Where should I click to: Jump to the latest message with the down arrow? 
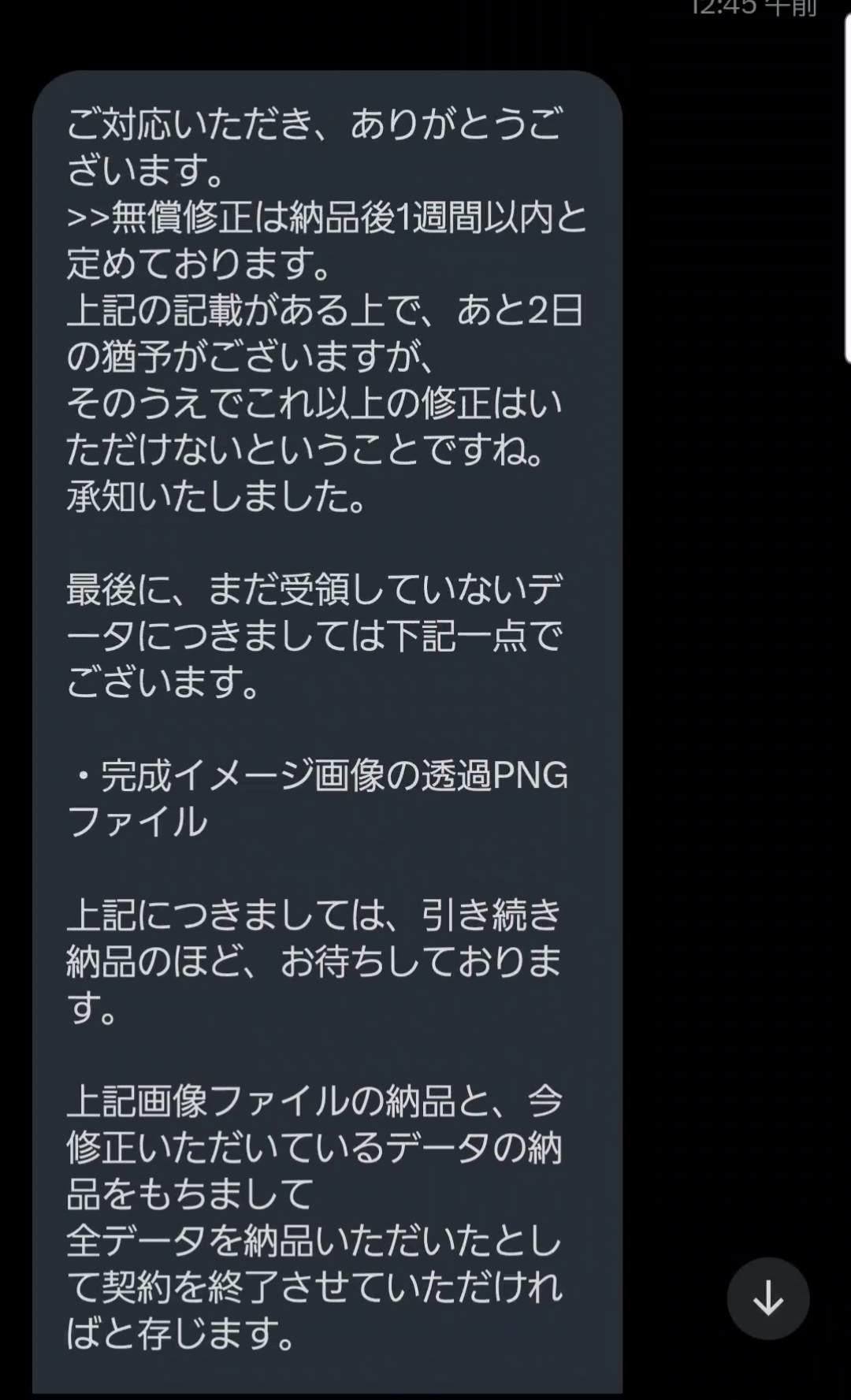pos(767,1298)
